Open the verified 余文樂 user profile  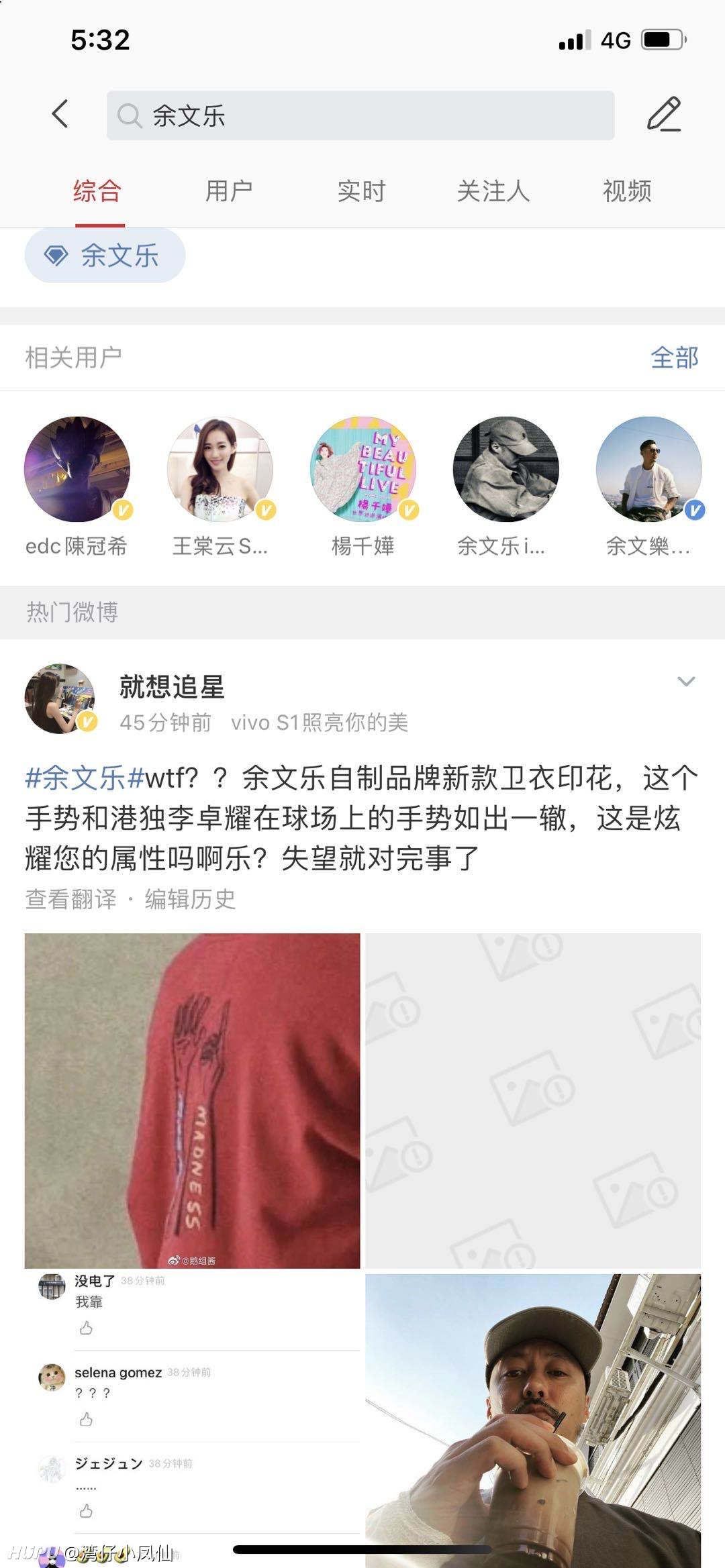tap(649, 486)
